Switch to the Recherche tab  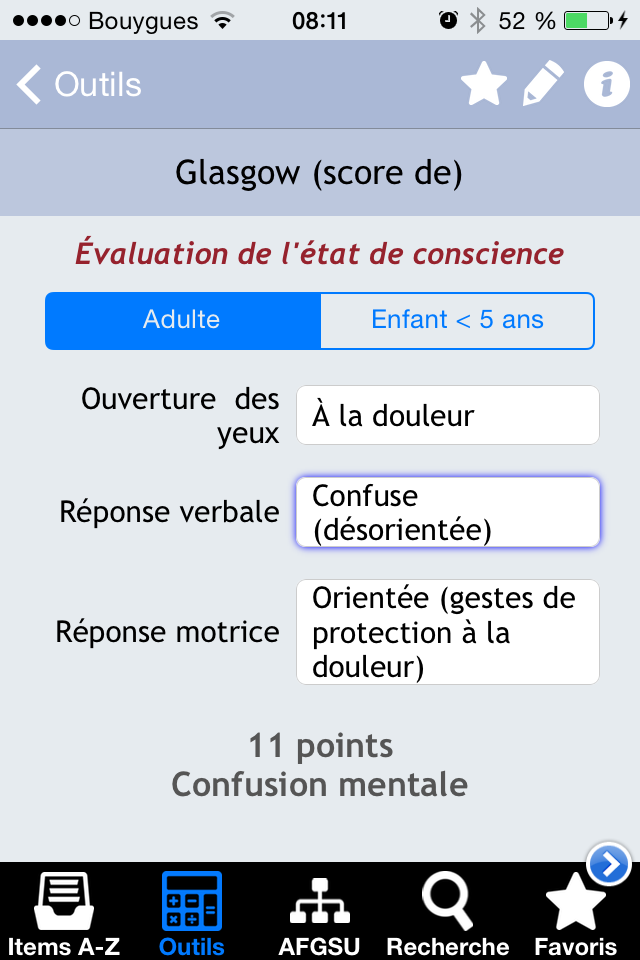(447, 913)
